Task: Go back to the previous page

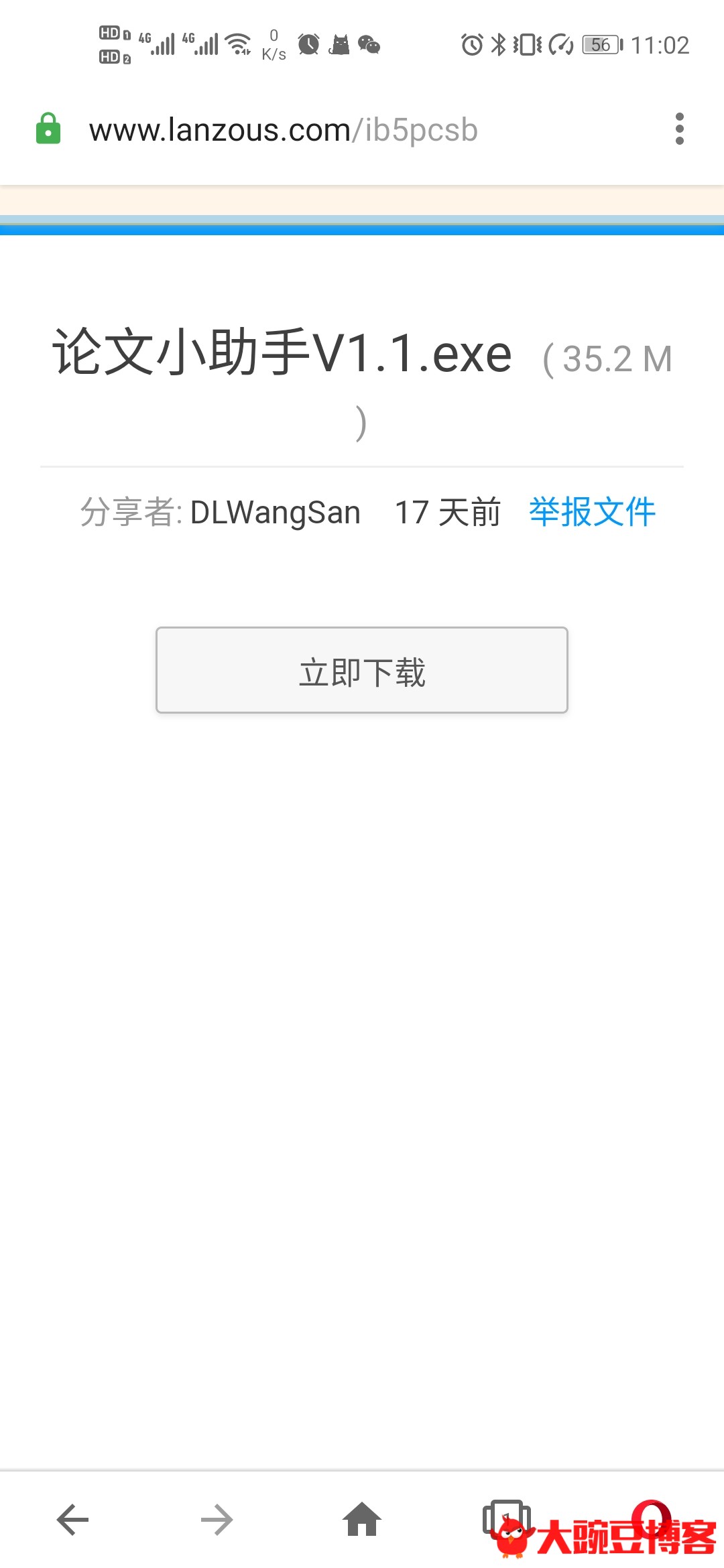Action: tap(72, 1520)
